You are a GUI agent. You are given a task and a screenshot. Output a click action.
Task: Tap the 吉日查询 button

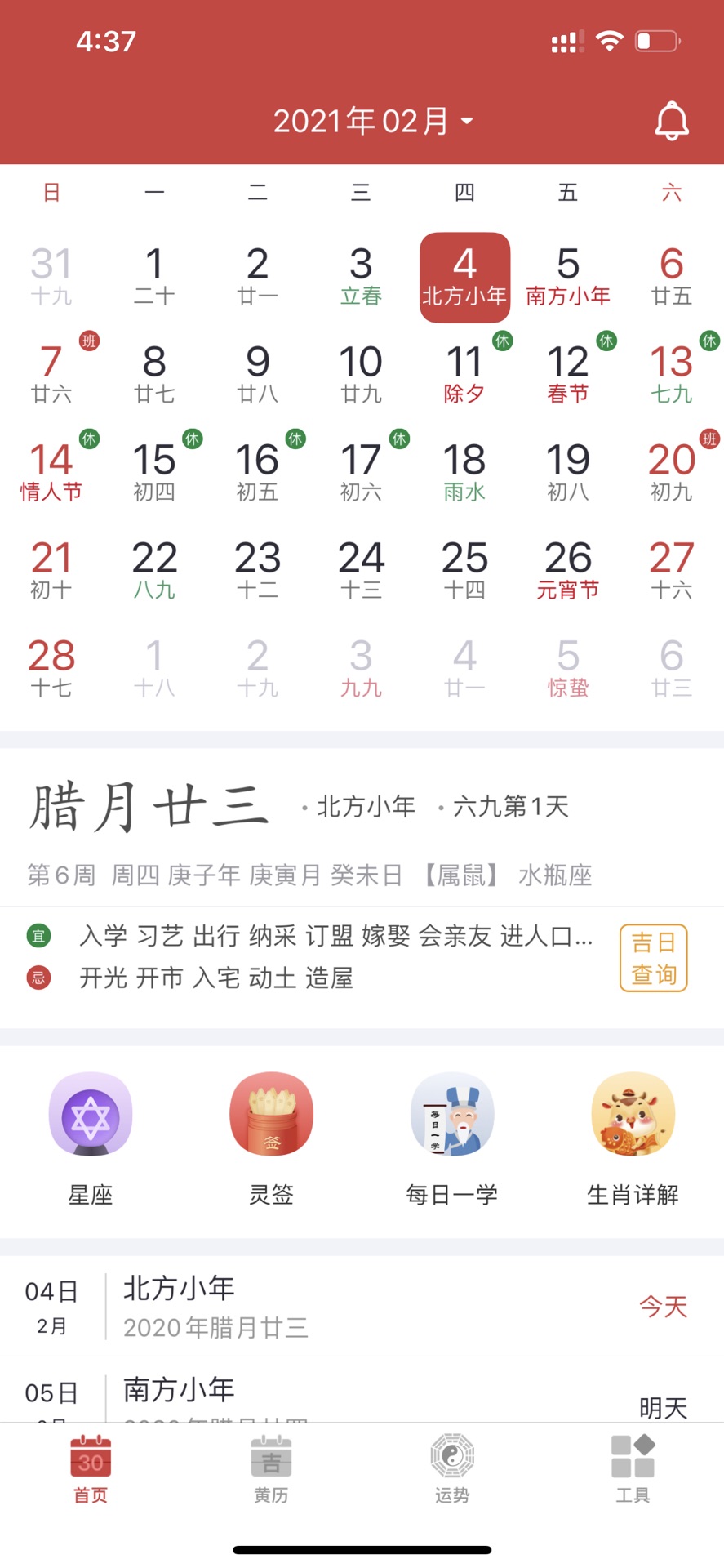point(653,958)
